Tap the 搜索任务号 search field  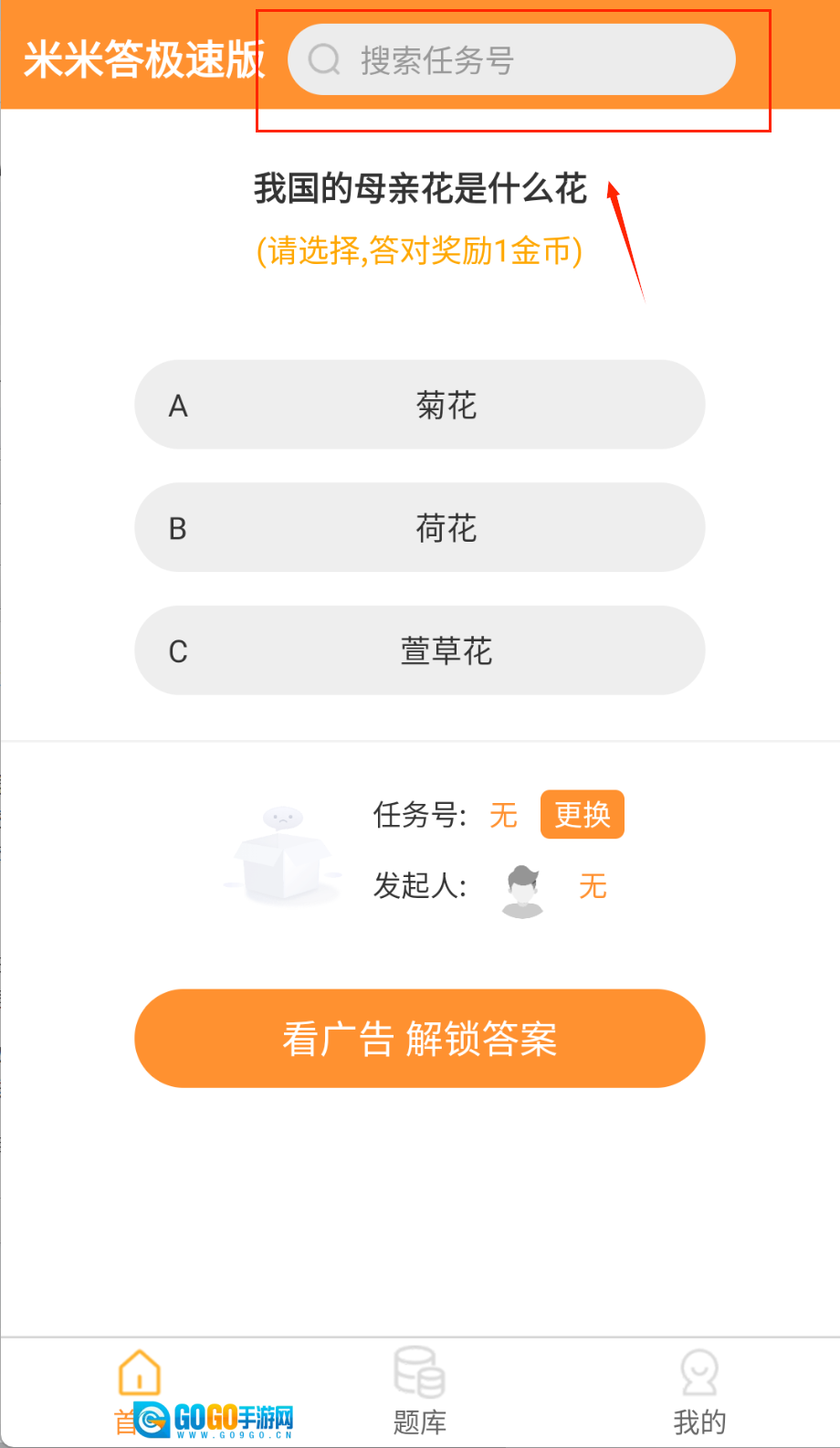[511, 60]
